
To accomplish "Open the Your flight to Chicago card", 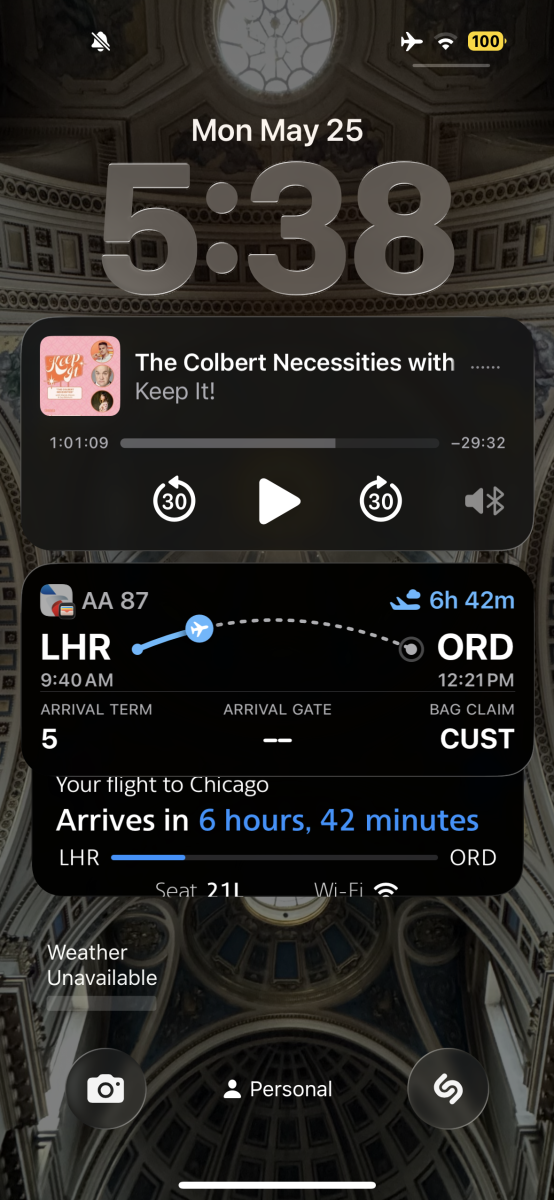I will 277,835.
